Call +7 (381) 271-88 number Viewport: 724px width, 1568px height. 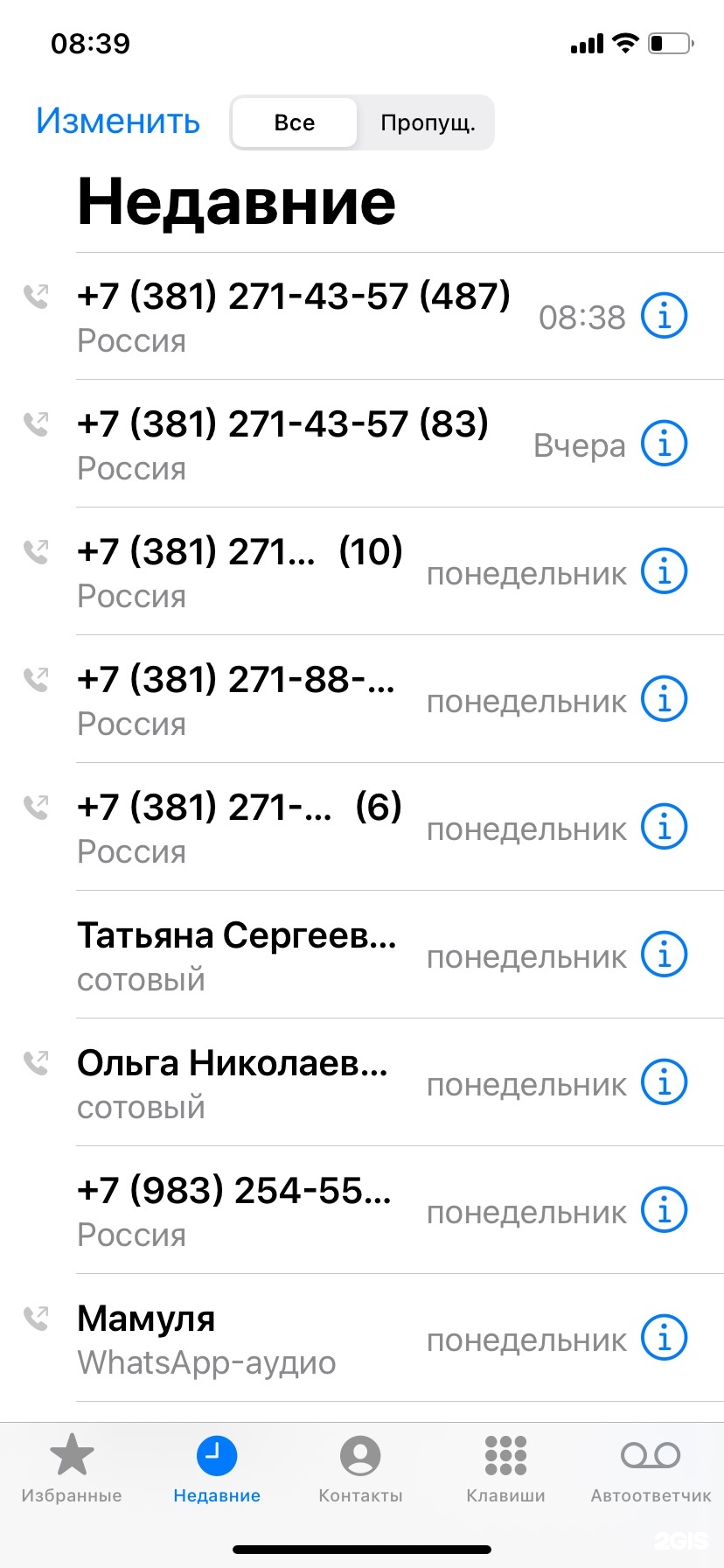[236, 699]
